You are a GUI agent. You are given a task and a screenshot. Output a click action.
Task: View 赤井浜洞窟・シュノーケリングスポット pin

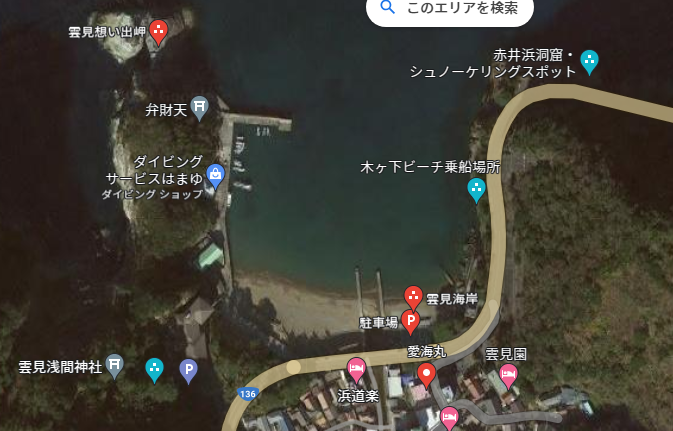click(590, 61)
